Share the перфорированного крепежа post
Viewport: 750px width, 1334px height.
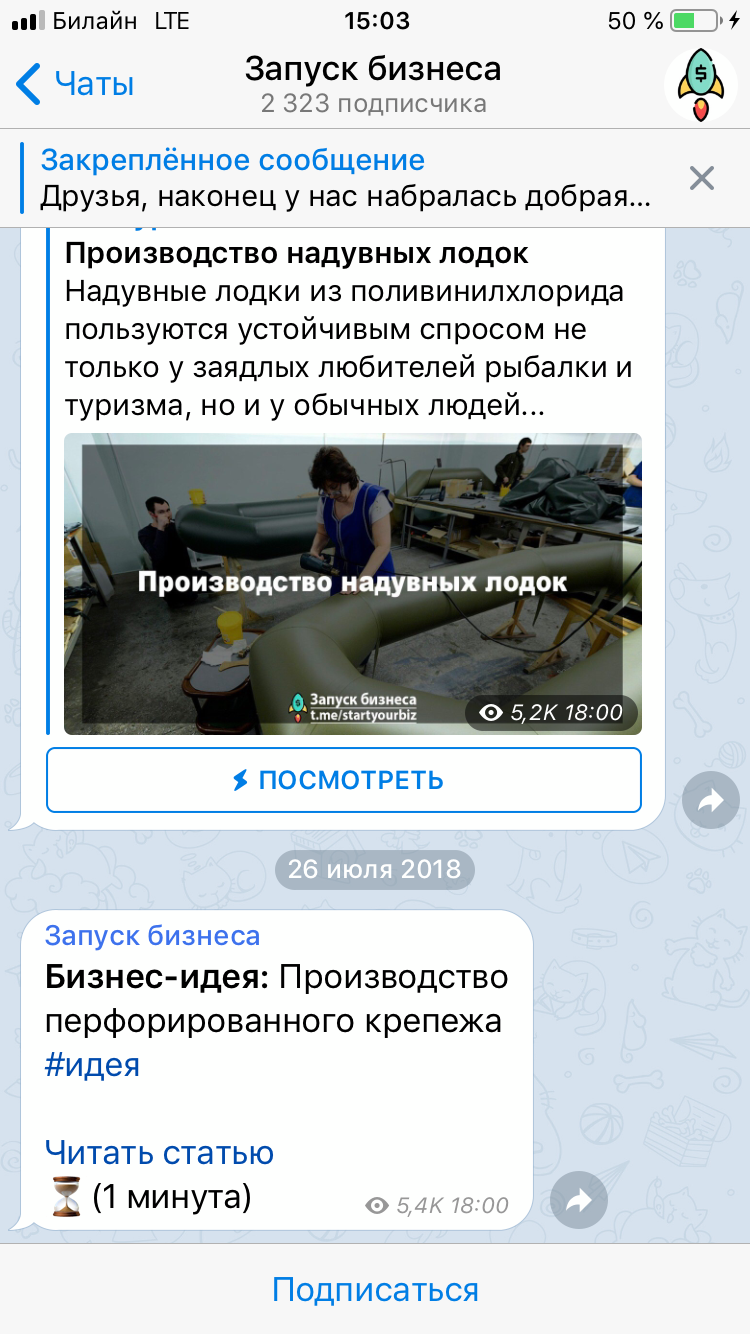coord(579,1201)
